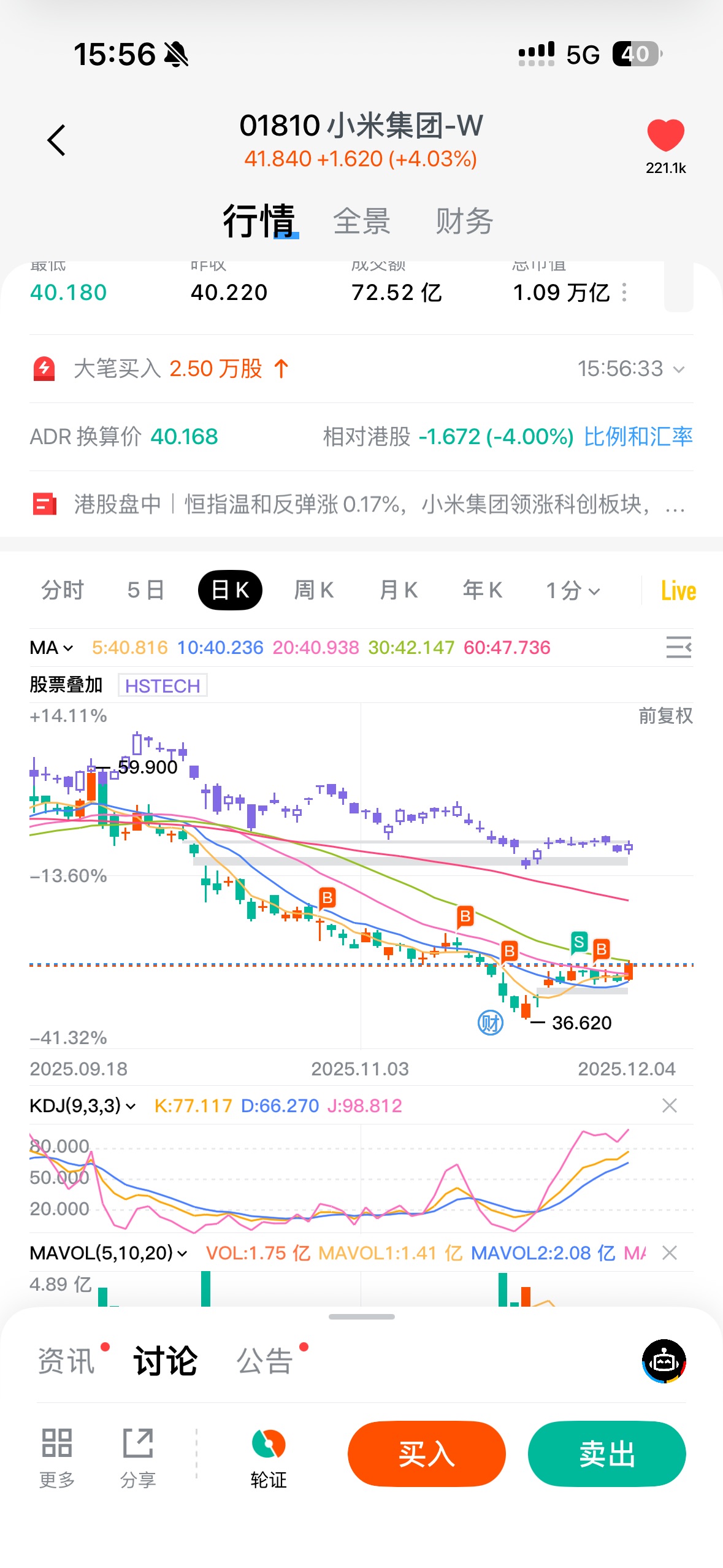Switch to the 全景 tab

(x=362, y=221)
